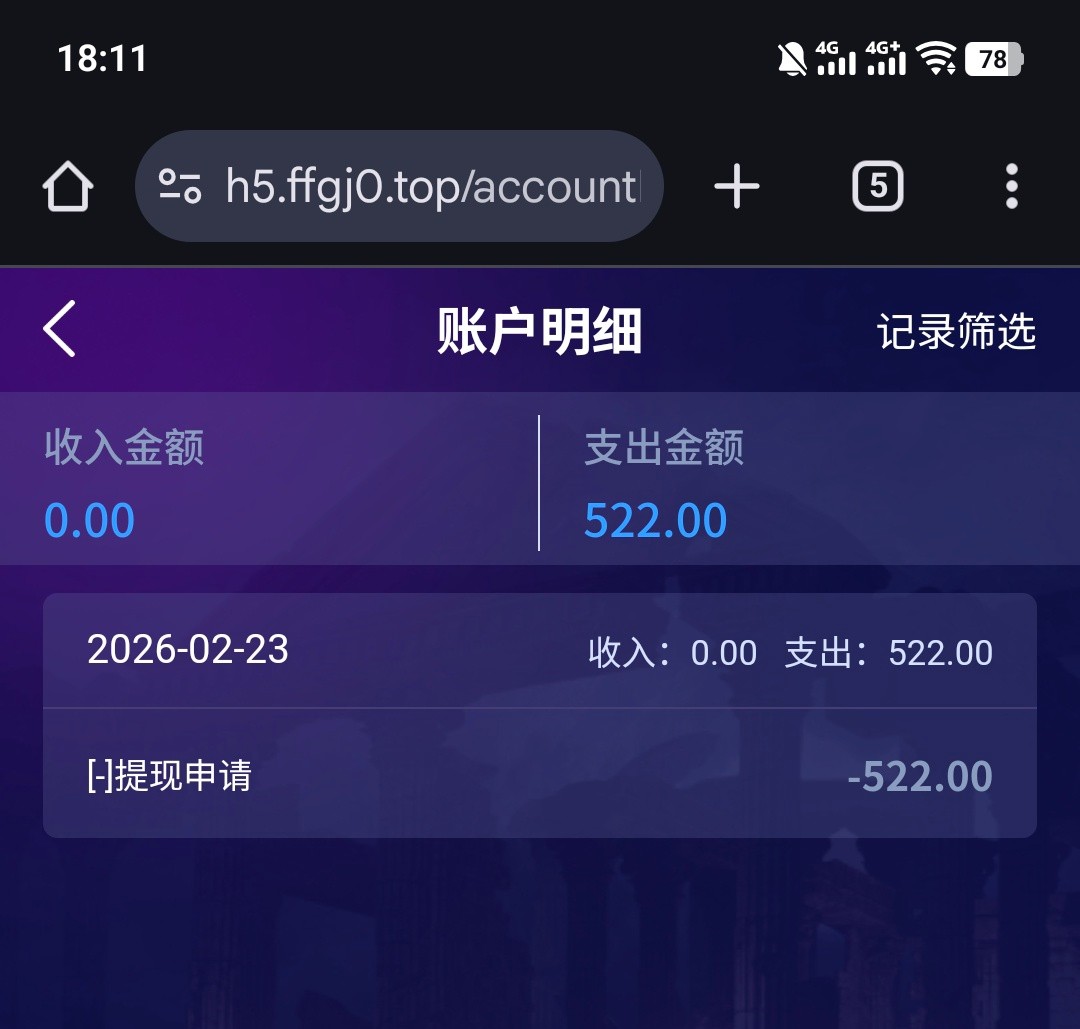Tap the browser home icon

68,187
